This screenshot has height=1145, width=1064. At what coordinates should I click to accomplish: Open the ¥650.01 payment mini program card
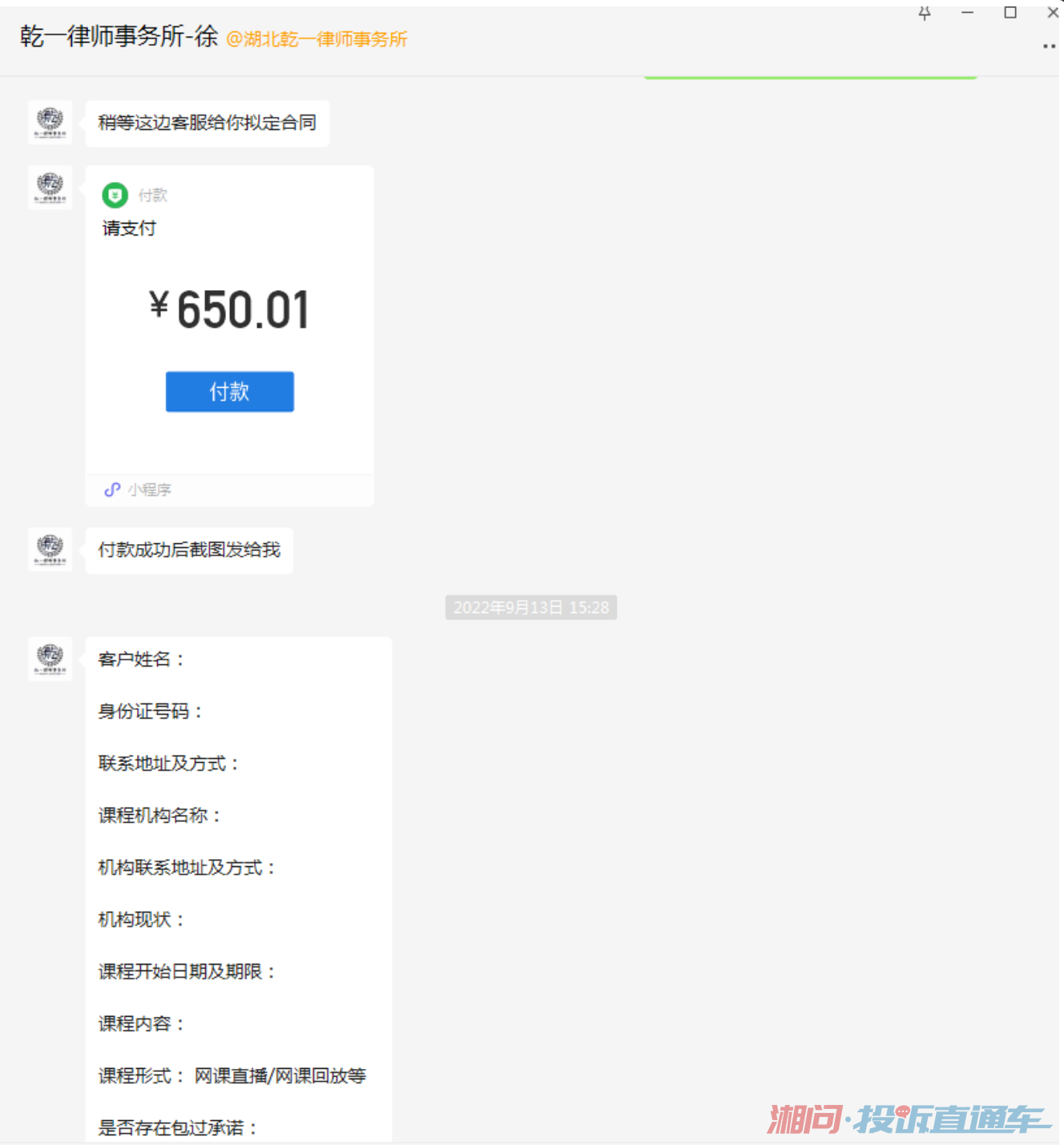point(229,310)
